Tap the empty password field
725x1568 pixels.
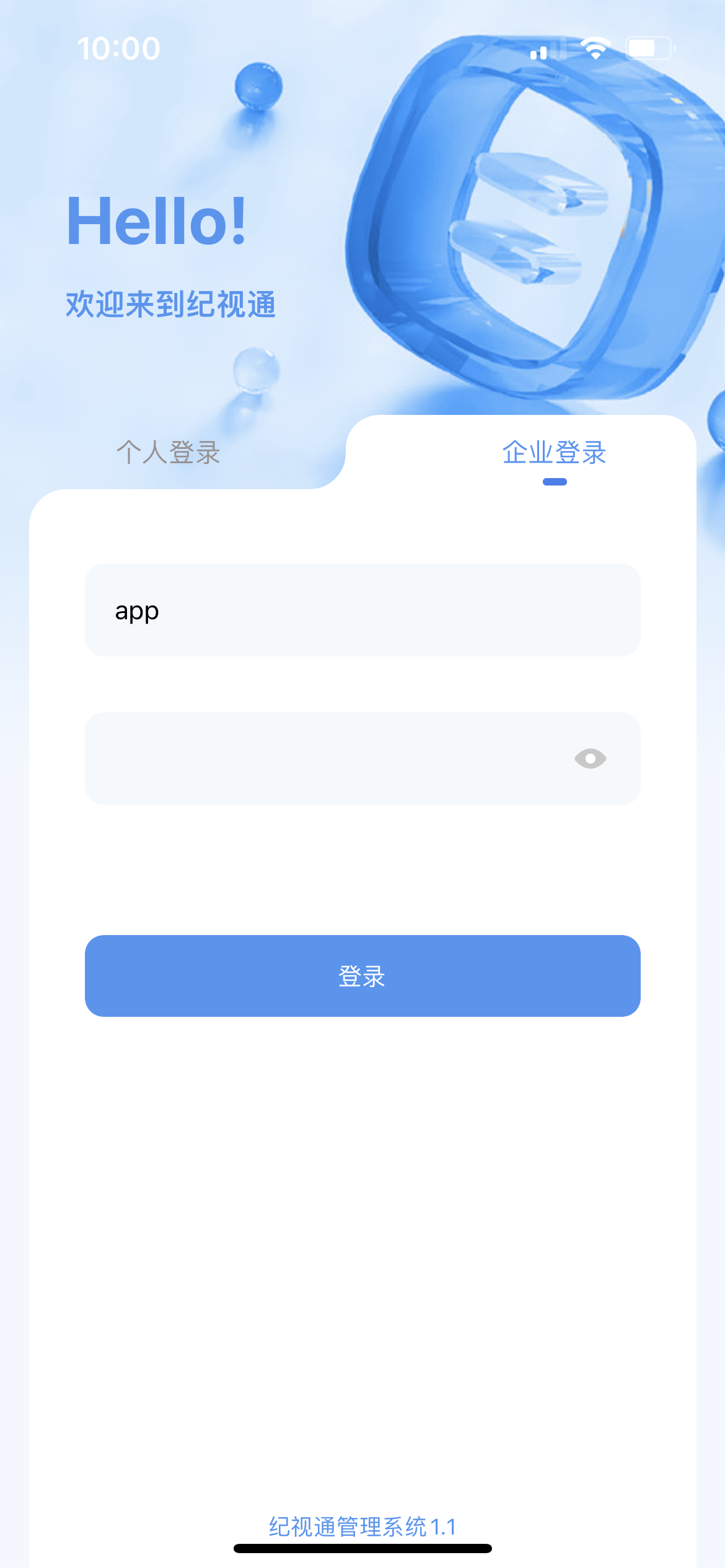point(322,759)
